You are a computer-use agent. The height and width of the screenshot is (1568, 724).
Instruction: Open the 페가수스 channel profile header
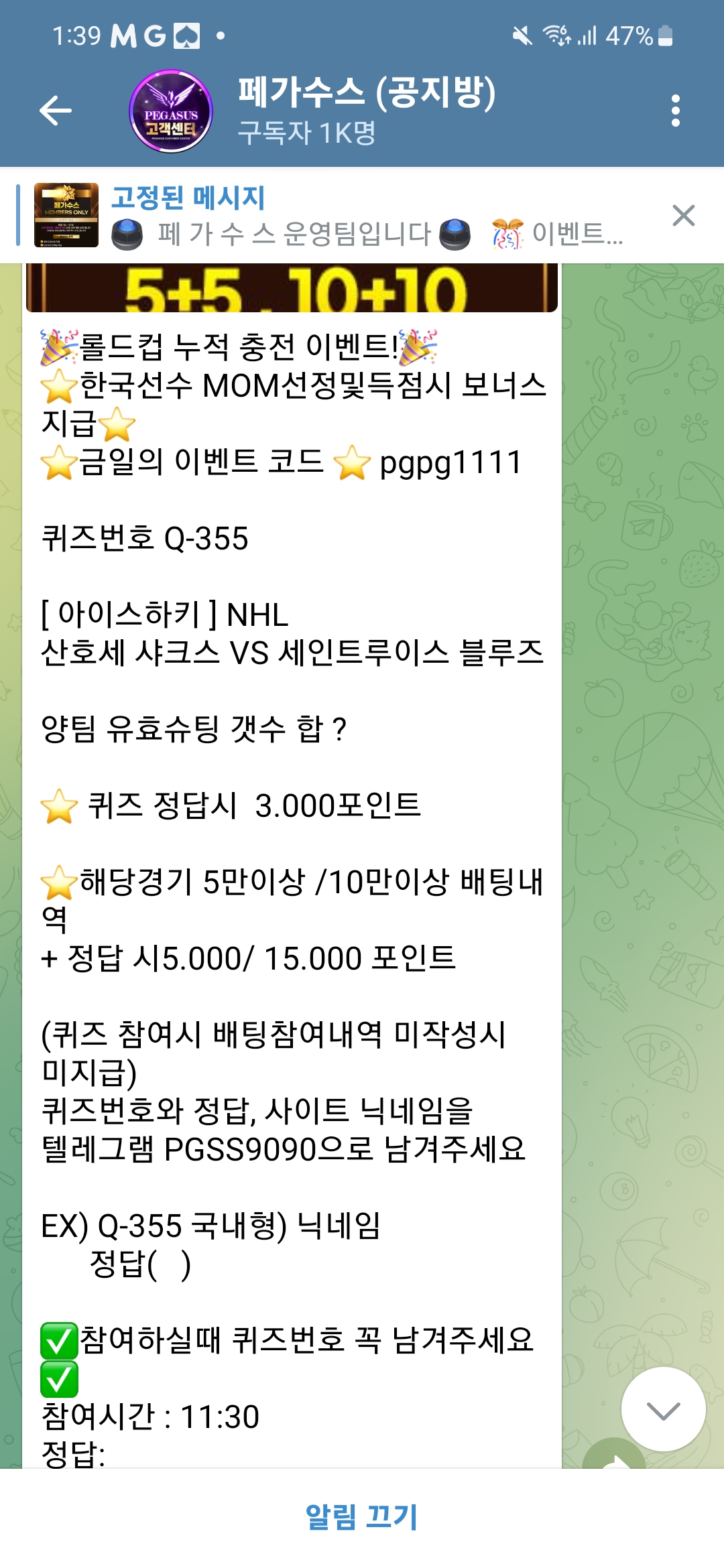point(366,111)
